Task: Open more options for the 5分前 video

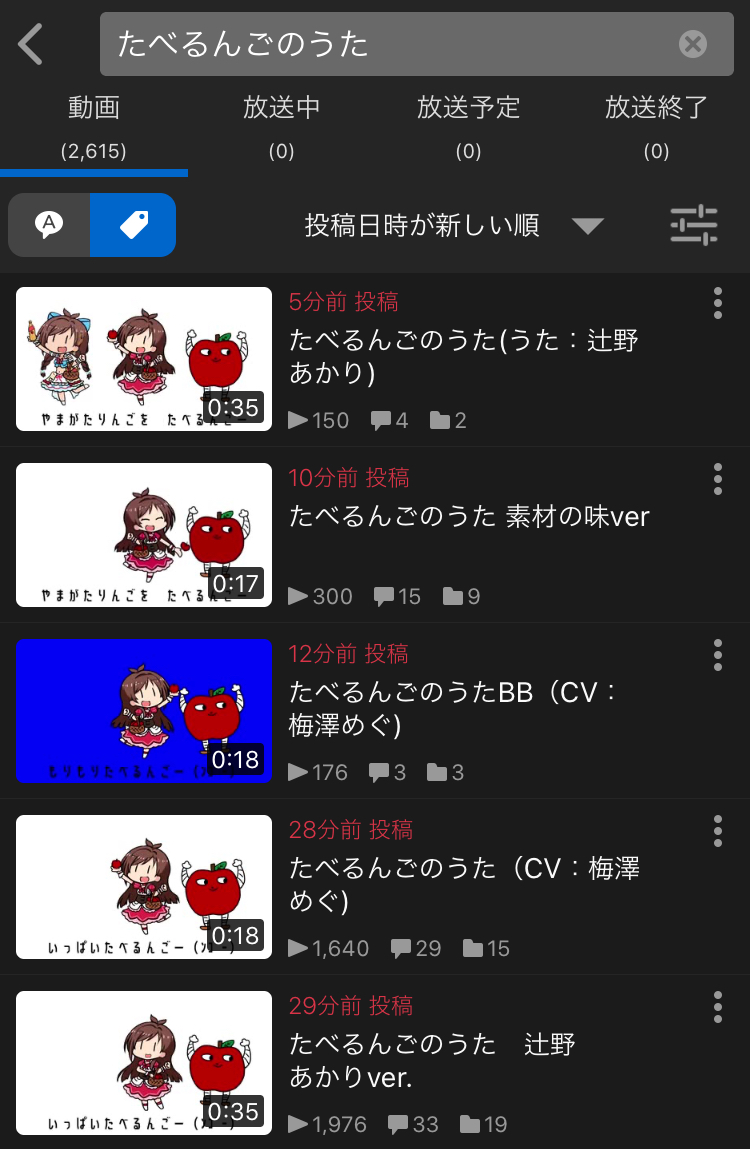Action: coord(717,303)
